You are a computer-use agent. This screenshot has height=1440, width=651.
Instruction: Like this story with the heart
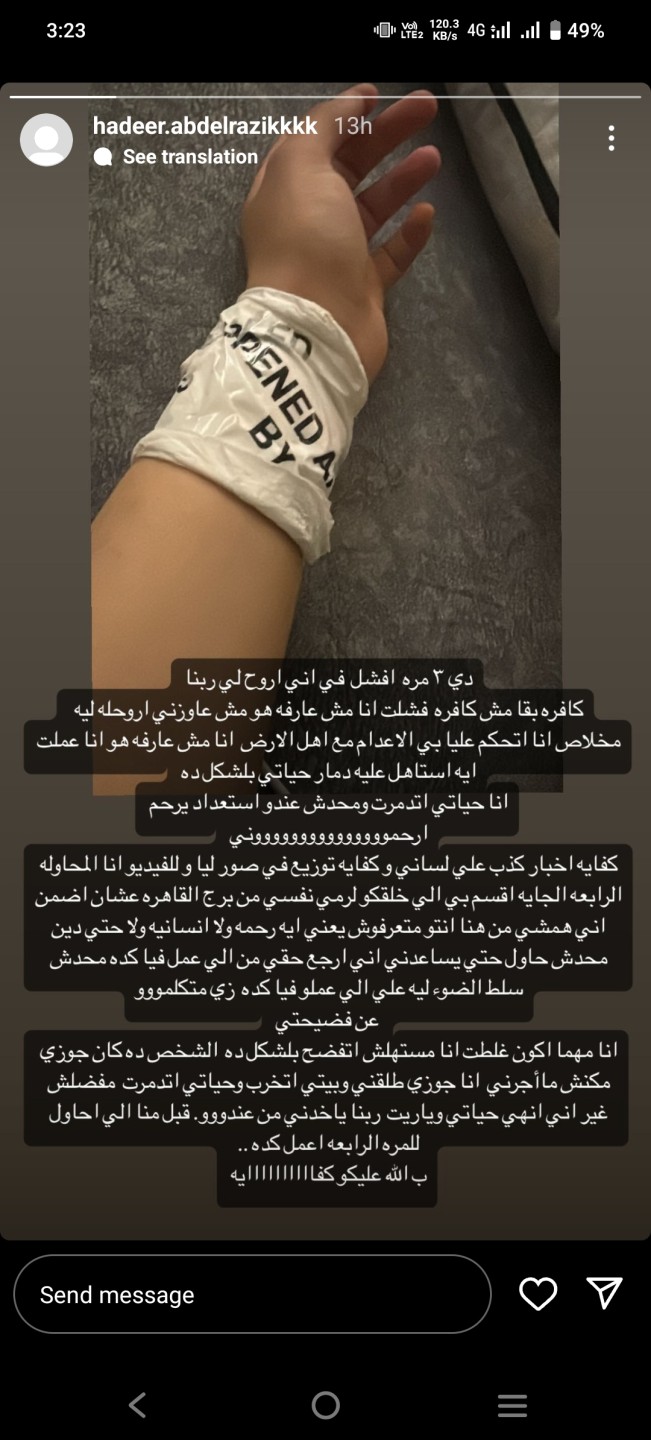click(x=538, y=1294)
